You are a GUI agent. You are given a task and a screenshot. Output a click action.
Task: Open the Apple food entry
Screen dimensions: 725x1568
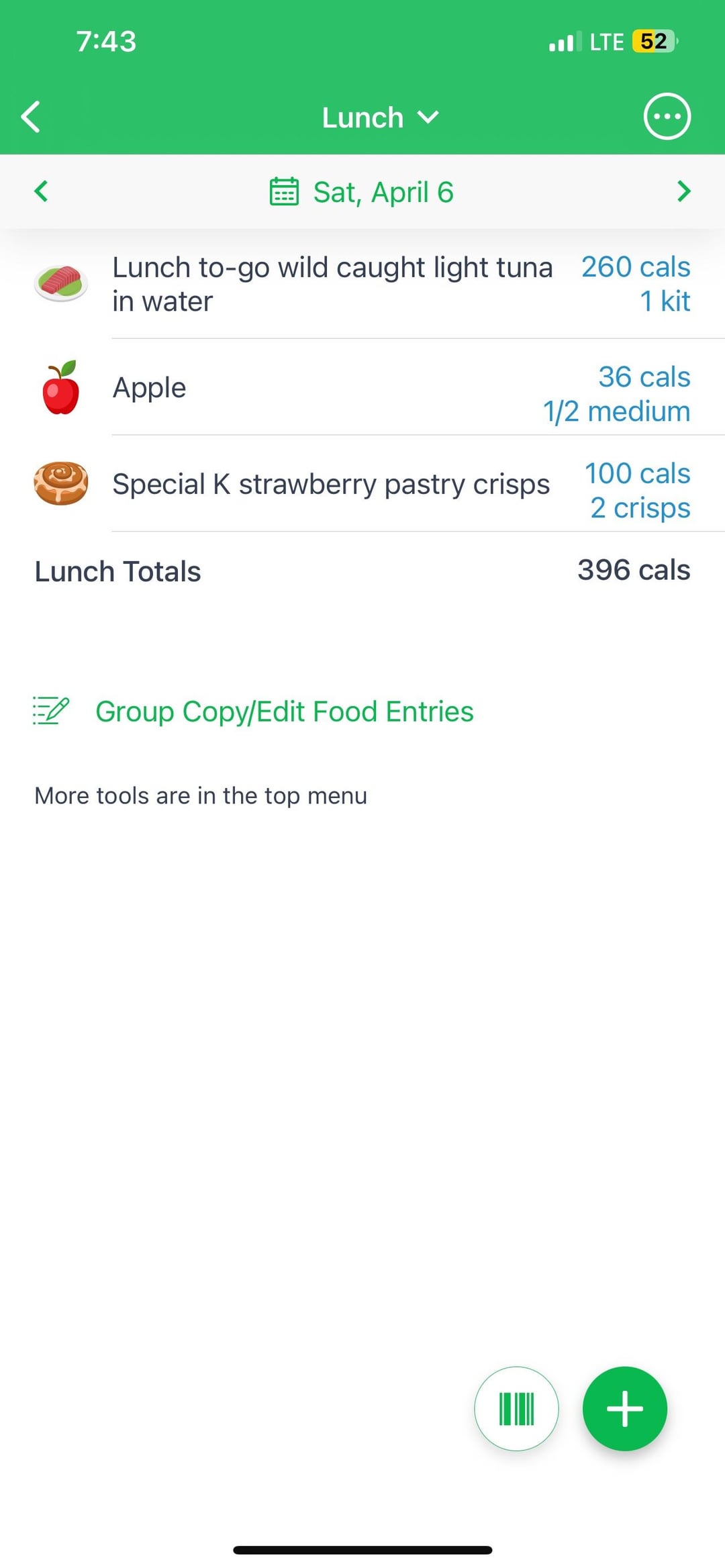point(362,388)
